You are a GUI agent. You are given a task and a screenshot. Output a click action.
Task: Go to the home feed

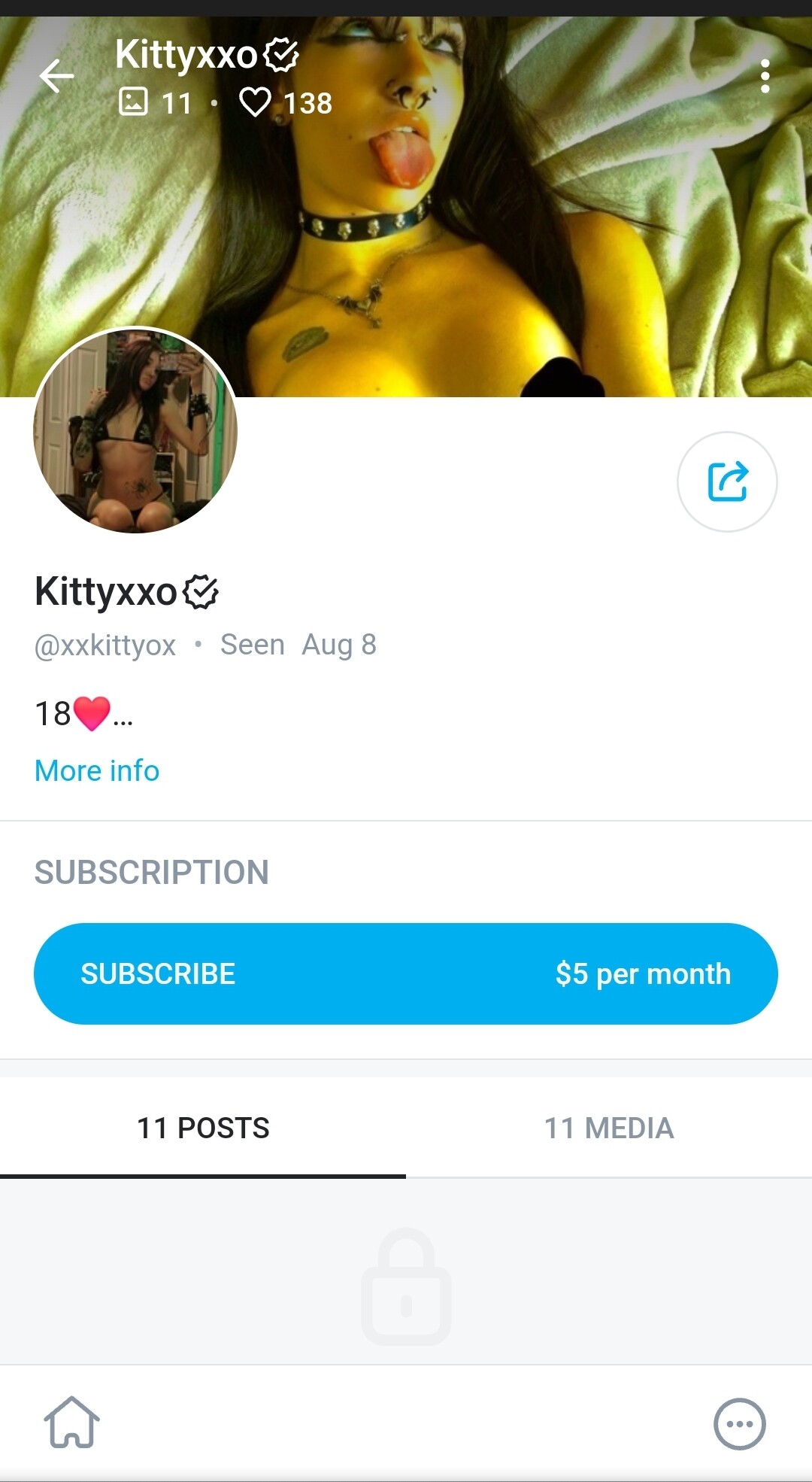pyautogui.click(x=71, y=1423)
